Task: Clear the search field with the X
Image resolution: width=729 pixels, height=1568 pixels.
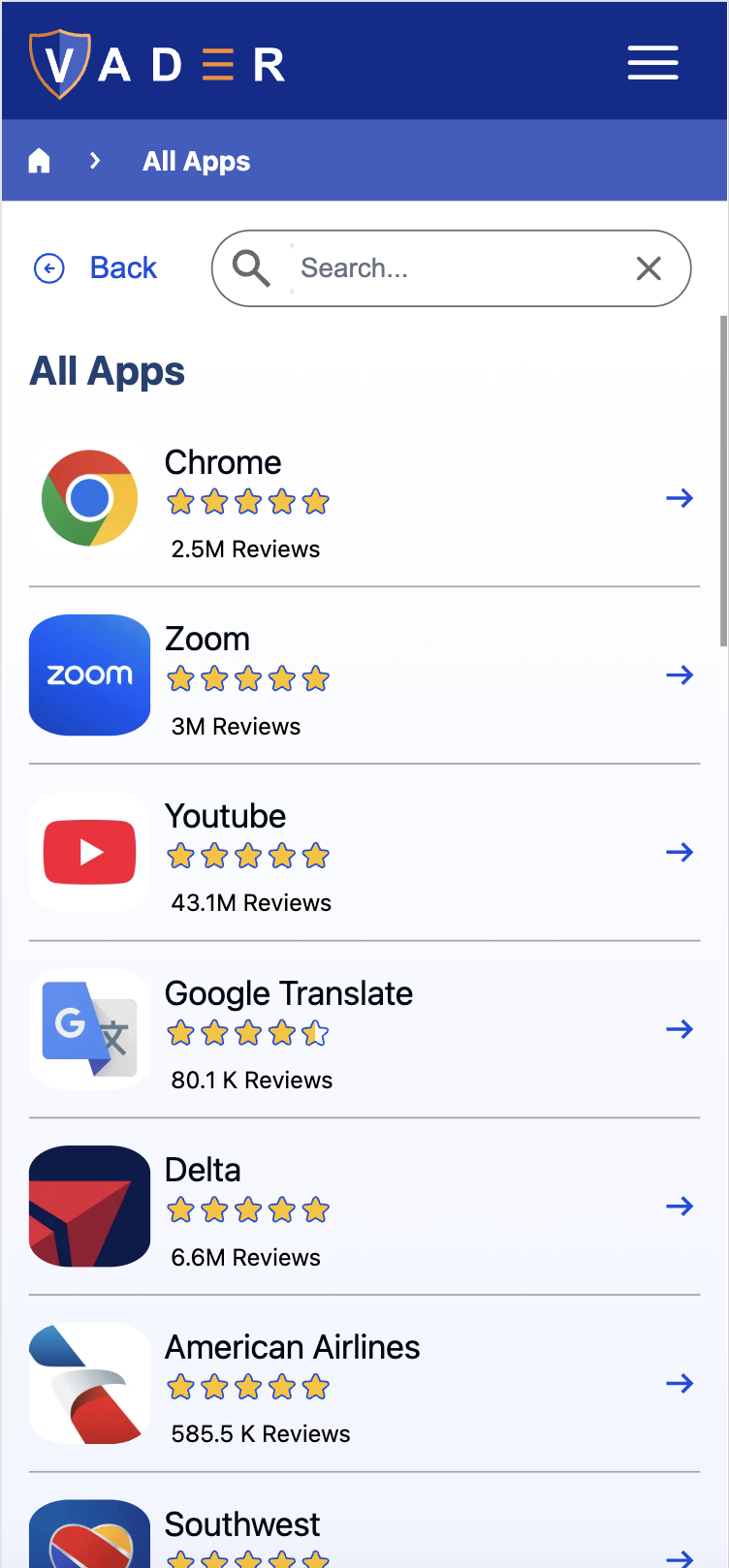Action: point(648,267)
